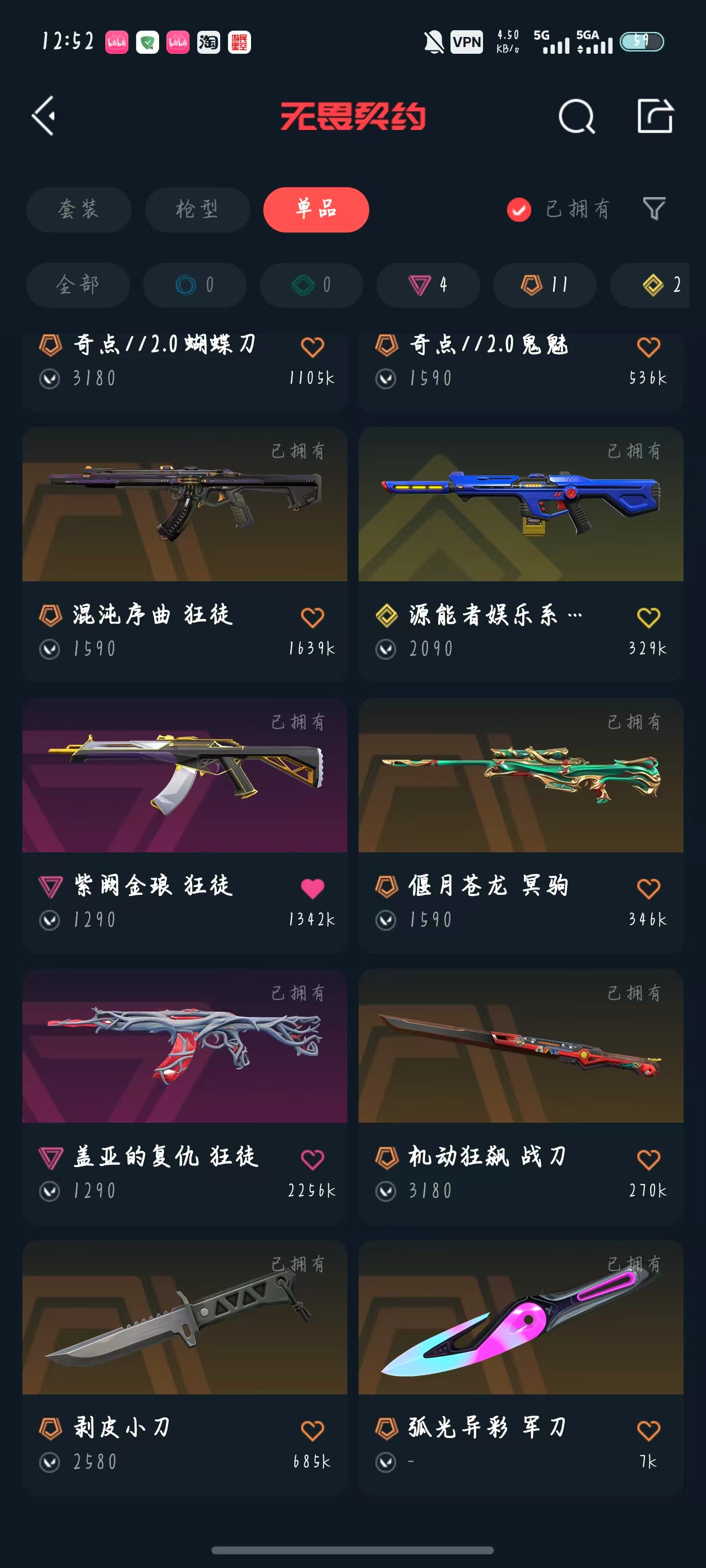
Task: Go back using the top-left arrow
Action: (x=44, y=116)
